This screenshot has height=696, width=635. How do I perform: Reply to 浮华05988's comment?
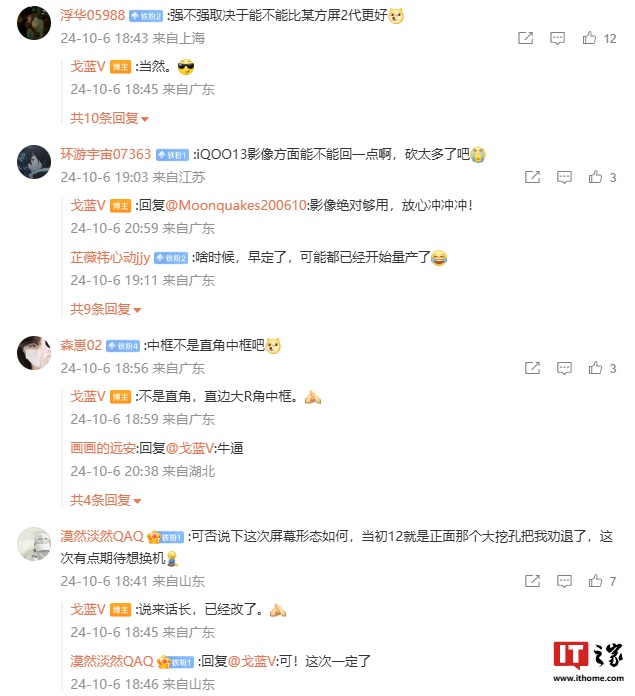559,38
